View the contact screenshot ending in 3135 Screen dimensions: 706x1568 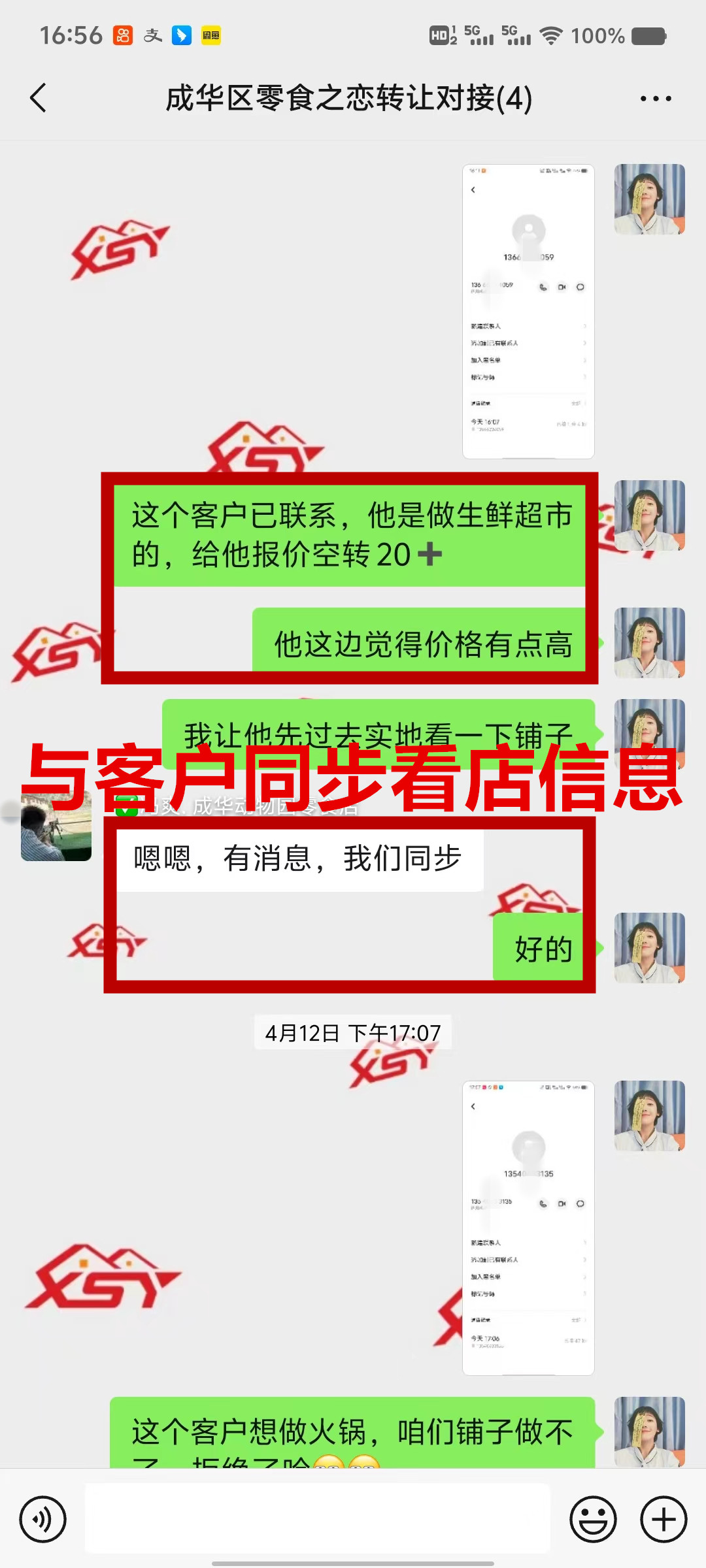tap(528, 1228)
